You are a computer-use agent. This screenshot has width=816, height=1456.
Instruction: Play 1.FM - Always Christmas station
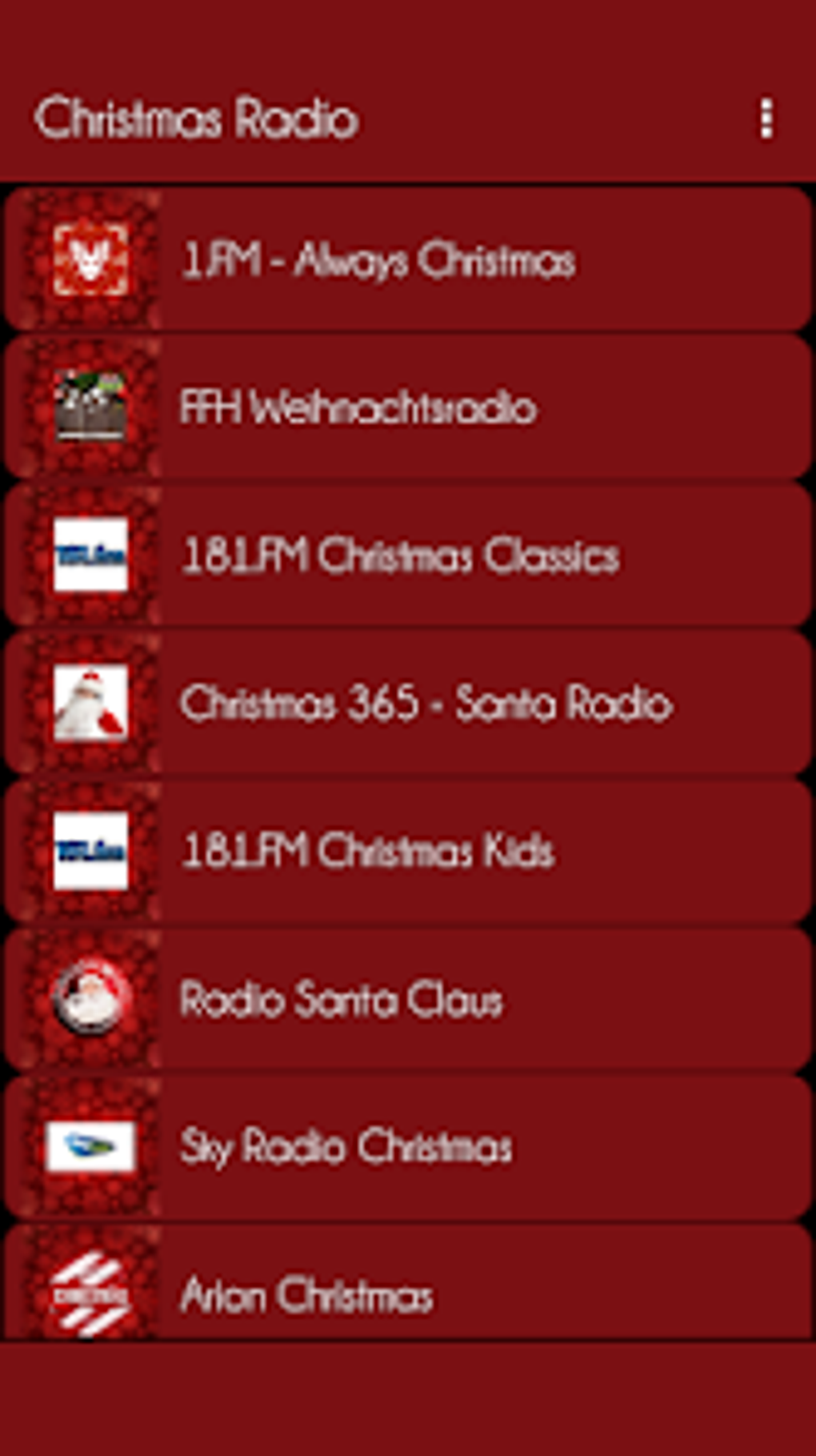[x=408, y=259]
